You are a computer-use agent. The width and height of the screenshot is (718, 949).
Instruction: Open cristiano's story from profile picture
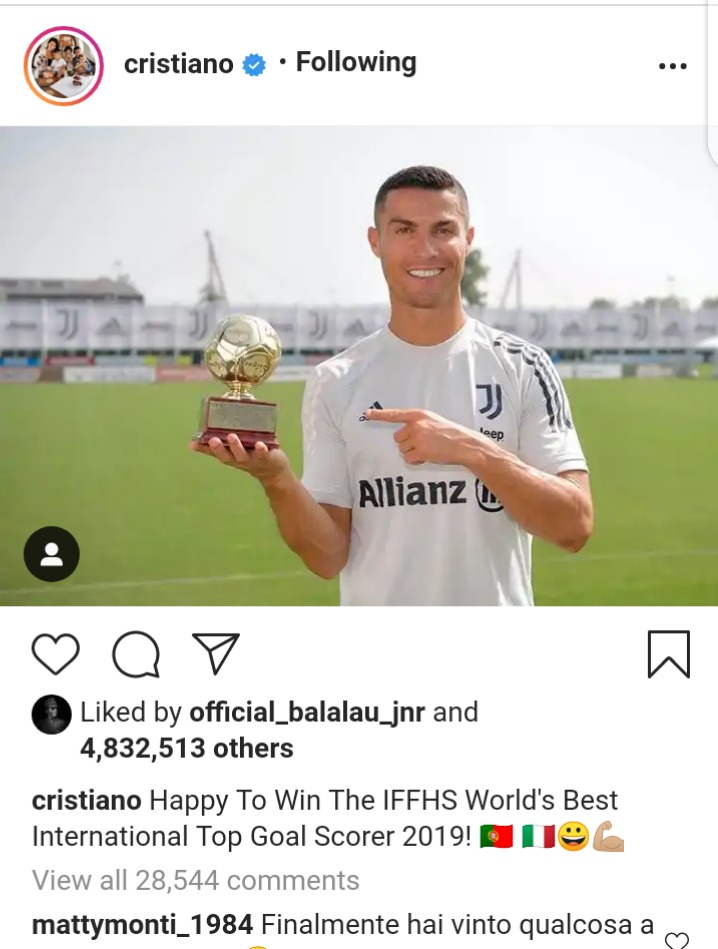[x=63, y=66]
